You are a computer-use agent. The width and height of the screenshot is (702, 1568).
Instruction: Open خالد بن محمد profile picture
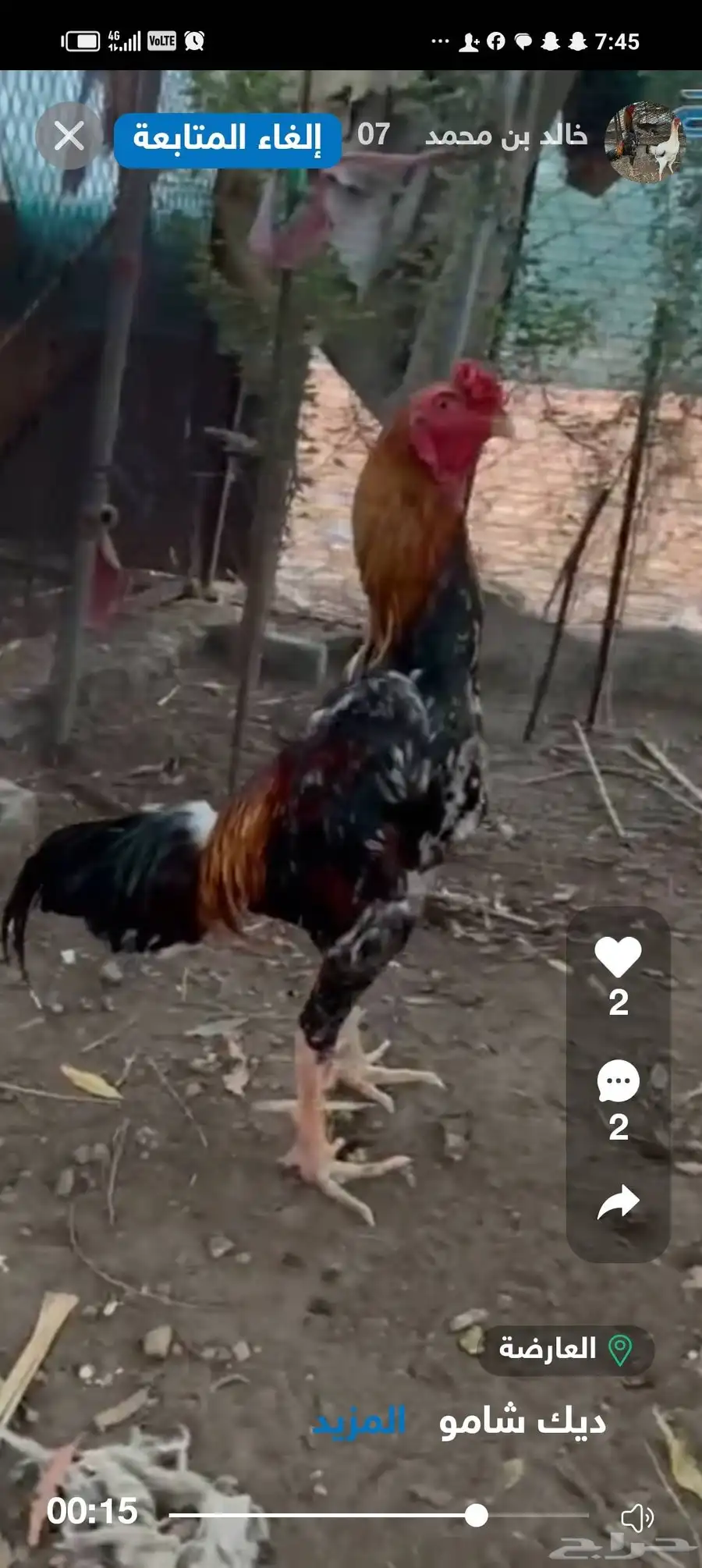click(644, 142)
